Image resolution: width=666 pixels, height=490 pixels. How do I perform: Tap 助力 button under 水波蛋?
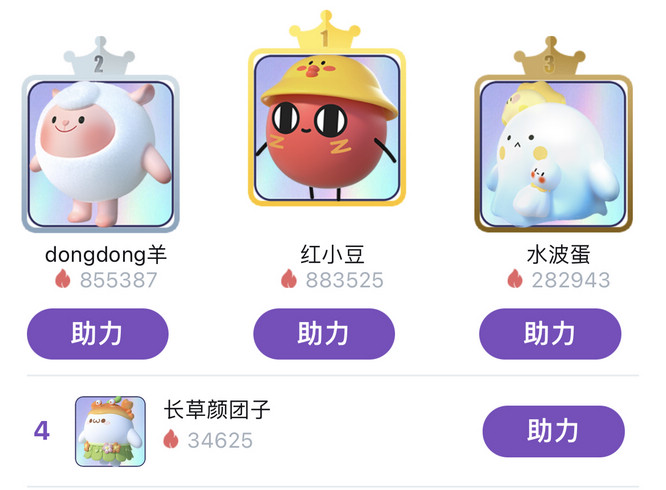pos(550,334)
